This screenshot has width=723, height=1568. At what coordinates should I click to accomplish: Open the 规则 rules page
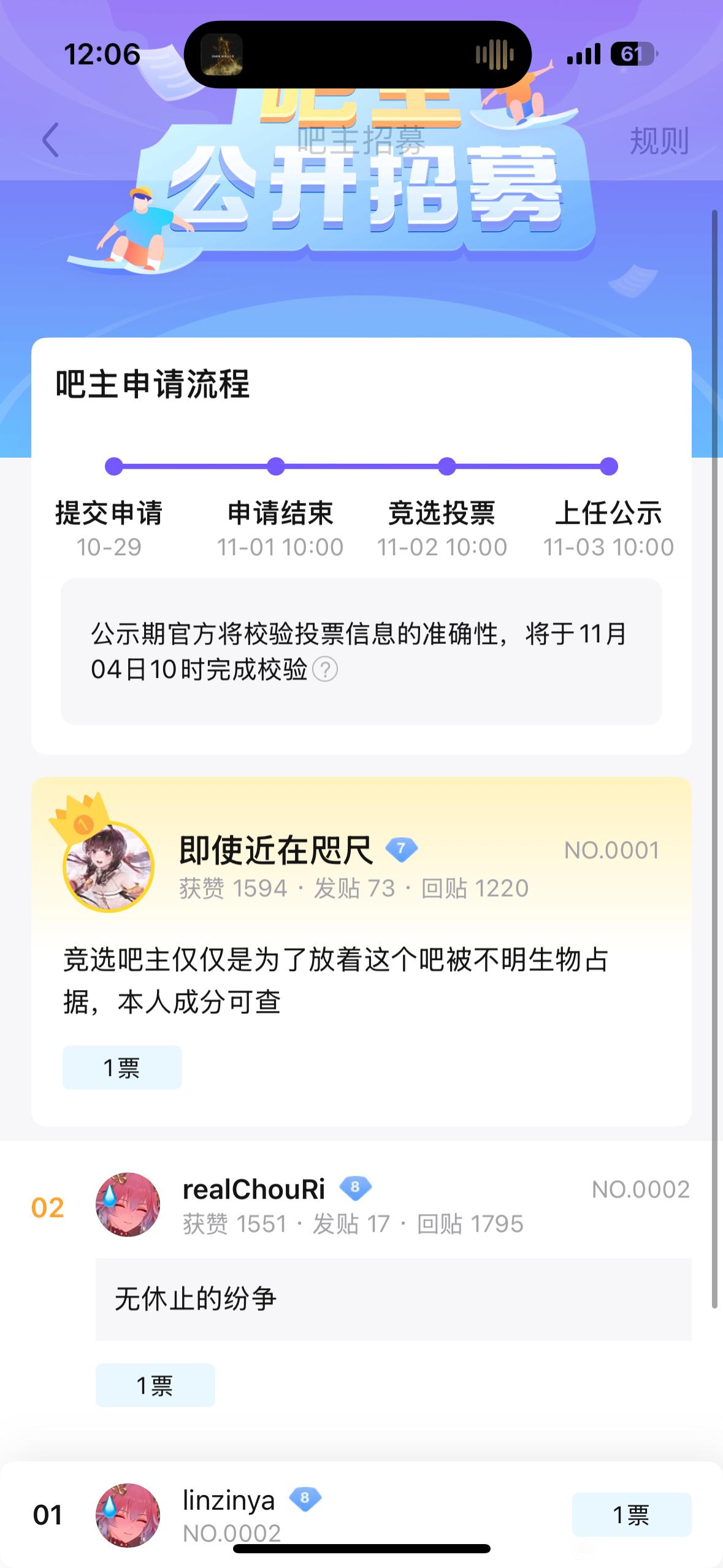pyautogui.click(x=659, y=140)
